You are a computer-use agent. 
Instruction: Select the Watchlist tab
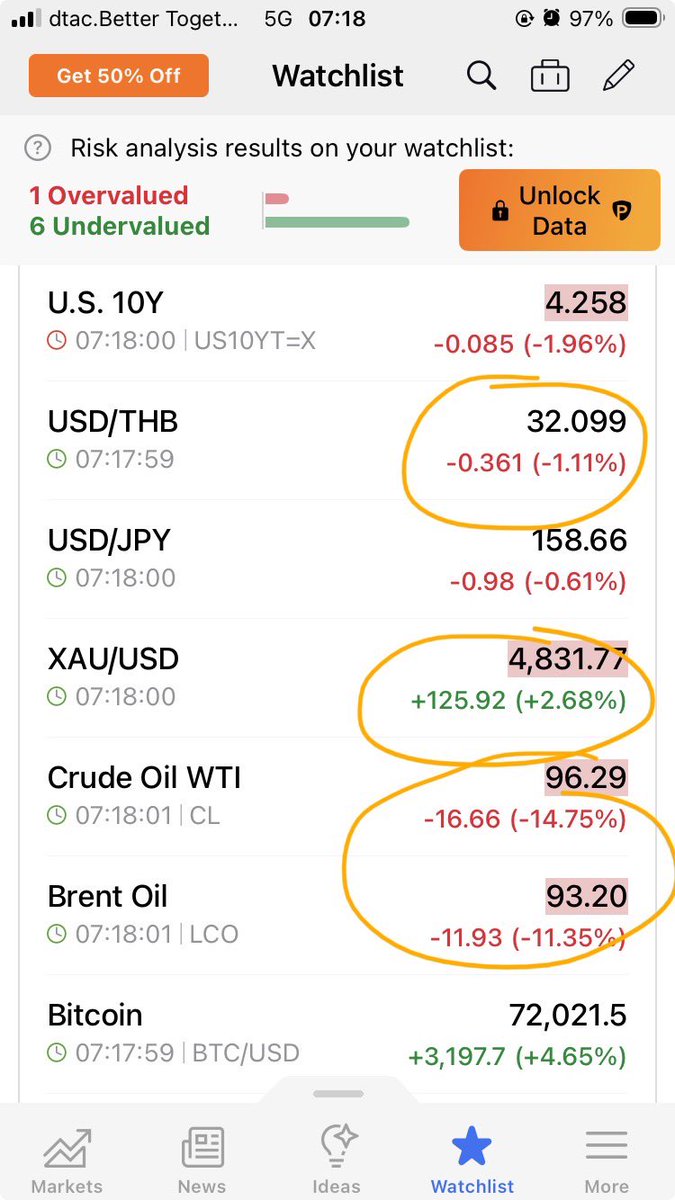click(x=472, y=1160)
